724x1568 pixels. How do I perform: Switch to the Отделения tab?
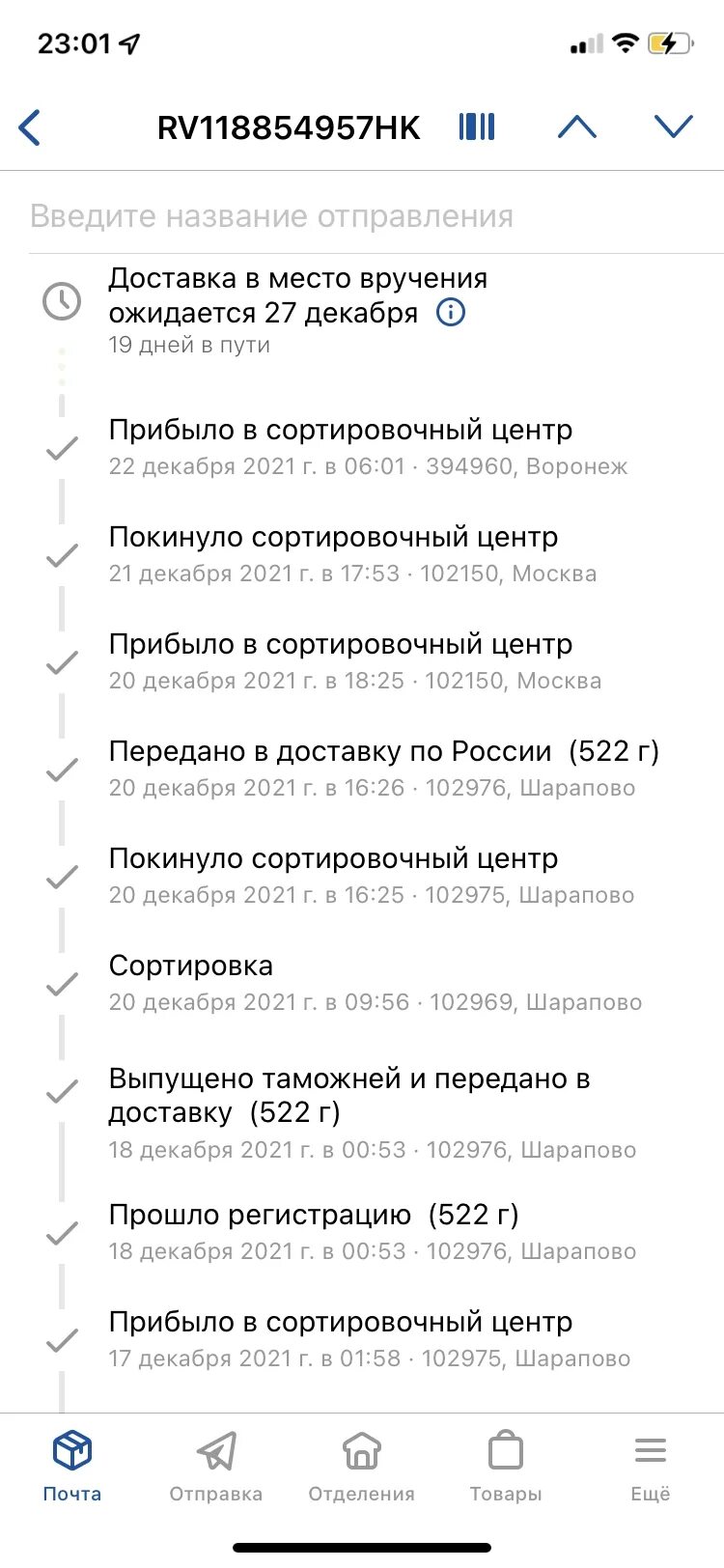tap(361, 1467)
